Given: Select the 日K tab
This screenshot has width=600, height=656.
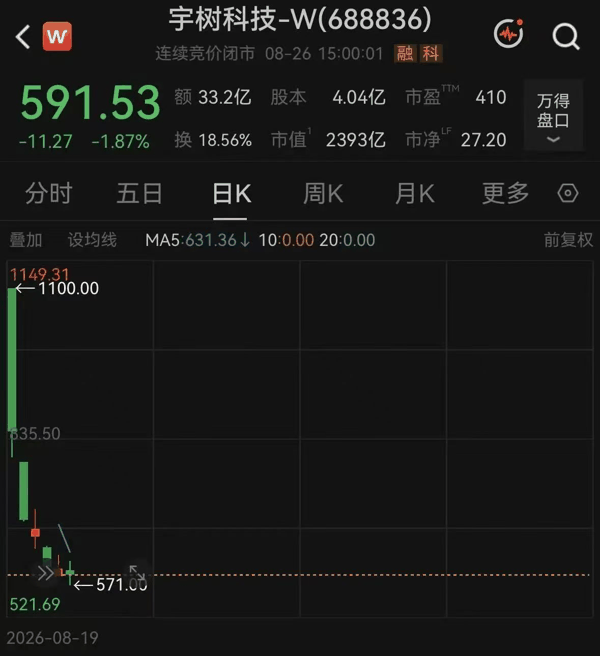Looking at the screenshot, I should tap(231, 193).
